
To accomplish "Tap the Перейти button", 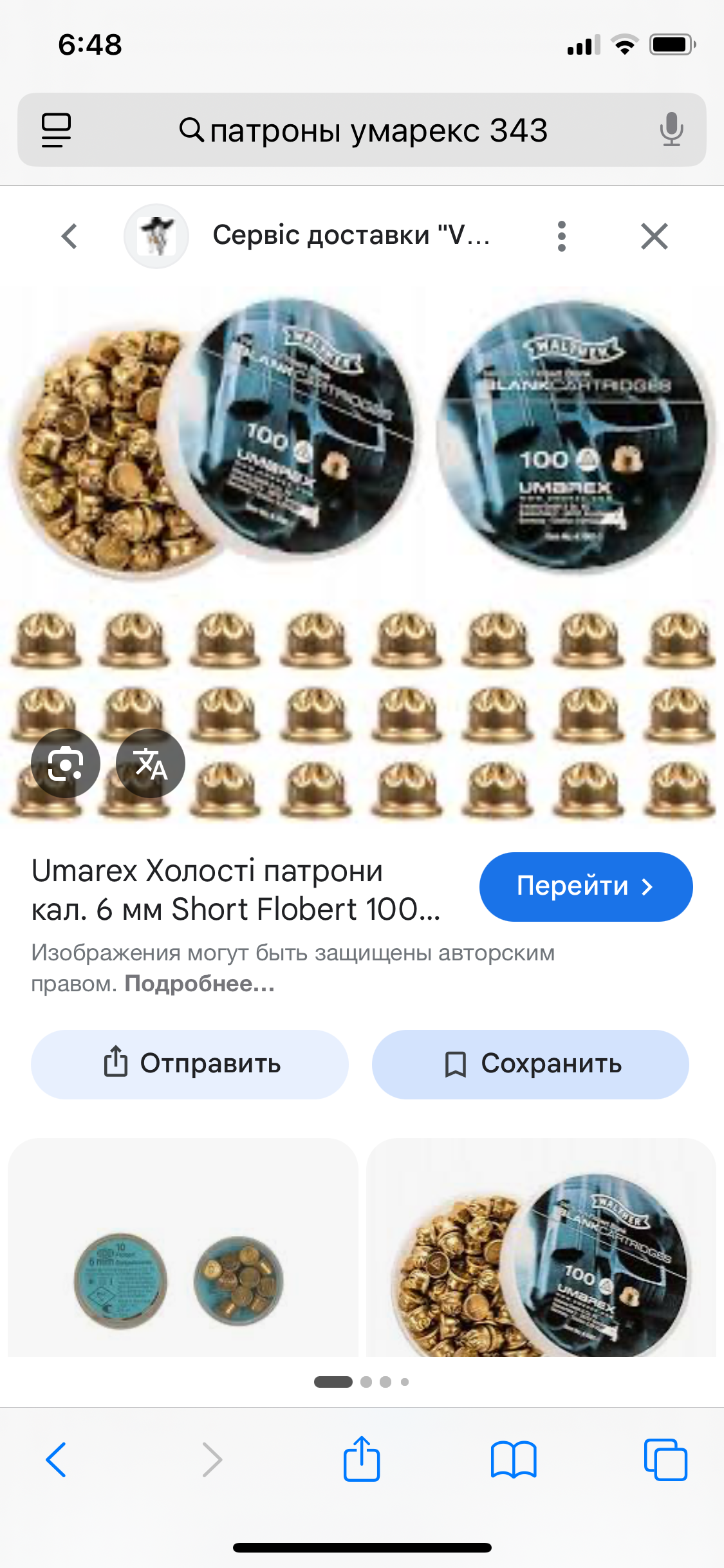I will [586, 886].
